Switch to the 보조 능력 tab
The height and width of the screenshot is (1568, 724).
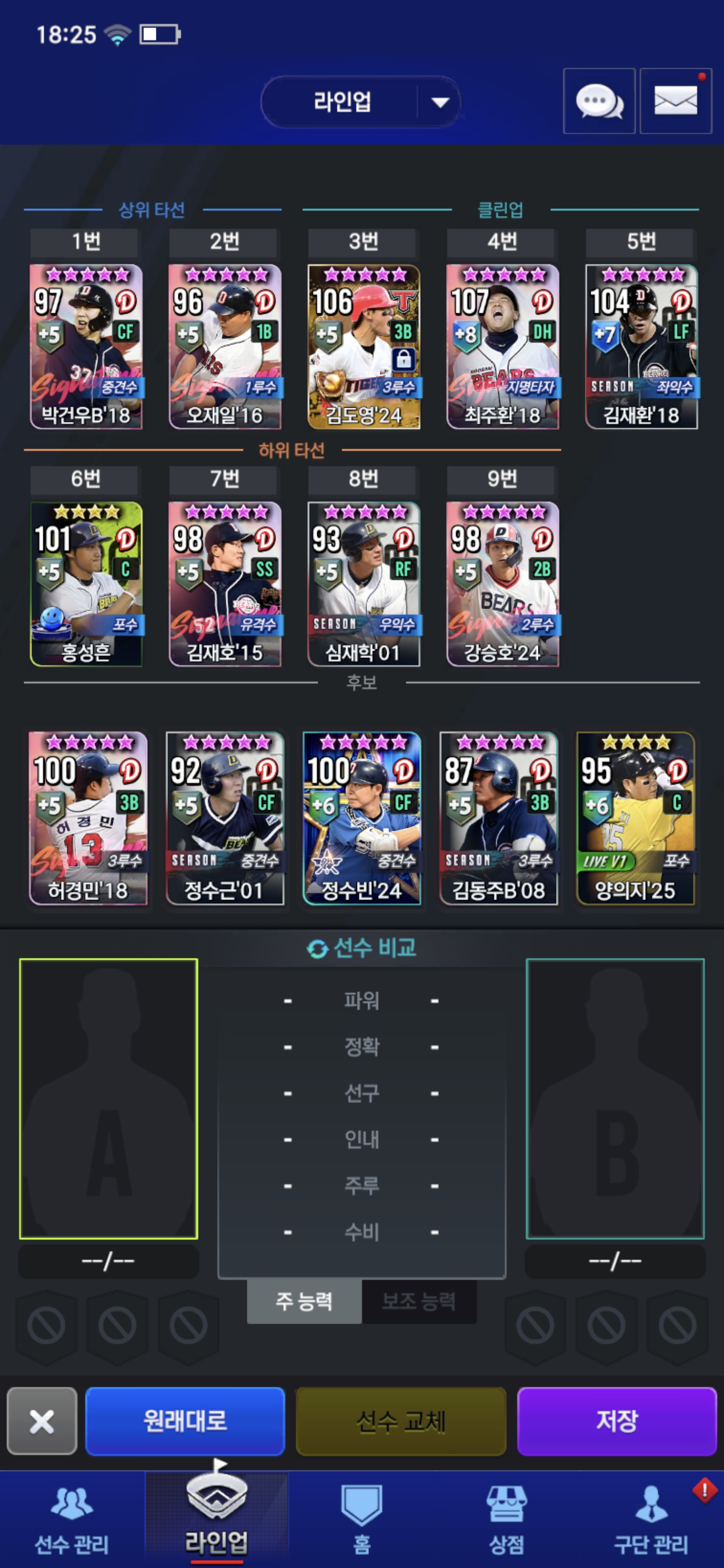point(419,1302)
